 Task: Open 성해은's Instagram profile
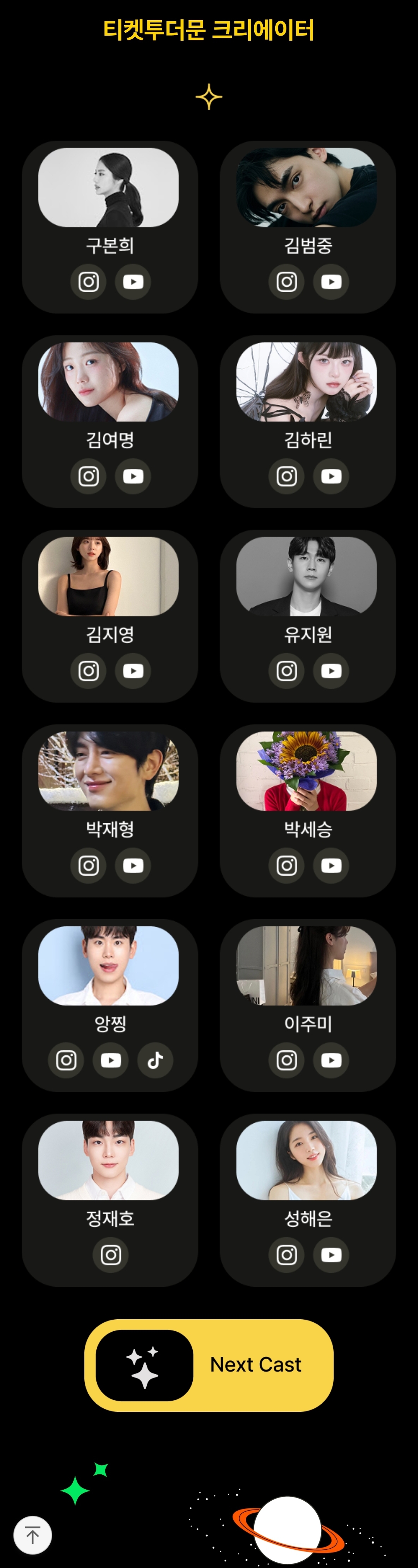pos(286,1255)
